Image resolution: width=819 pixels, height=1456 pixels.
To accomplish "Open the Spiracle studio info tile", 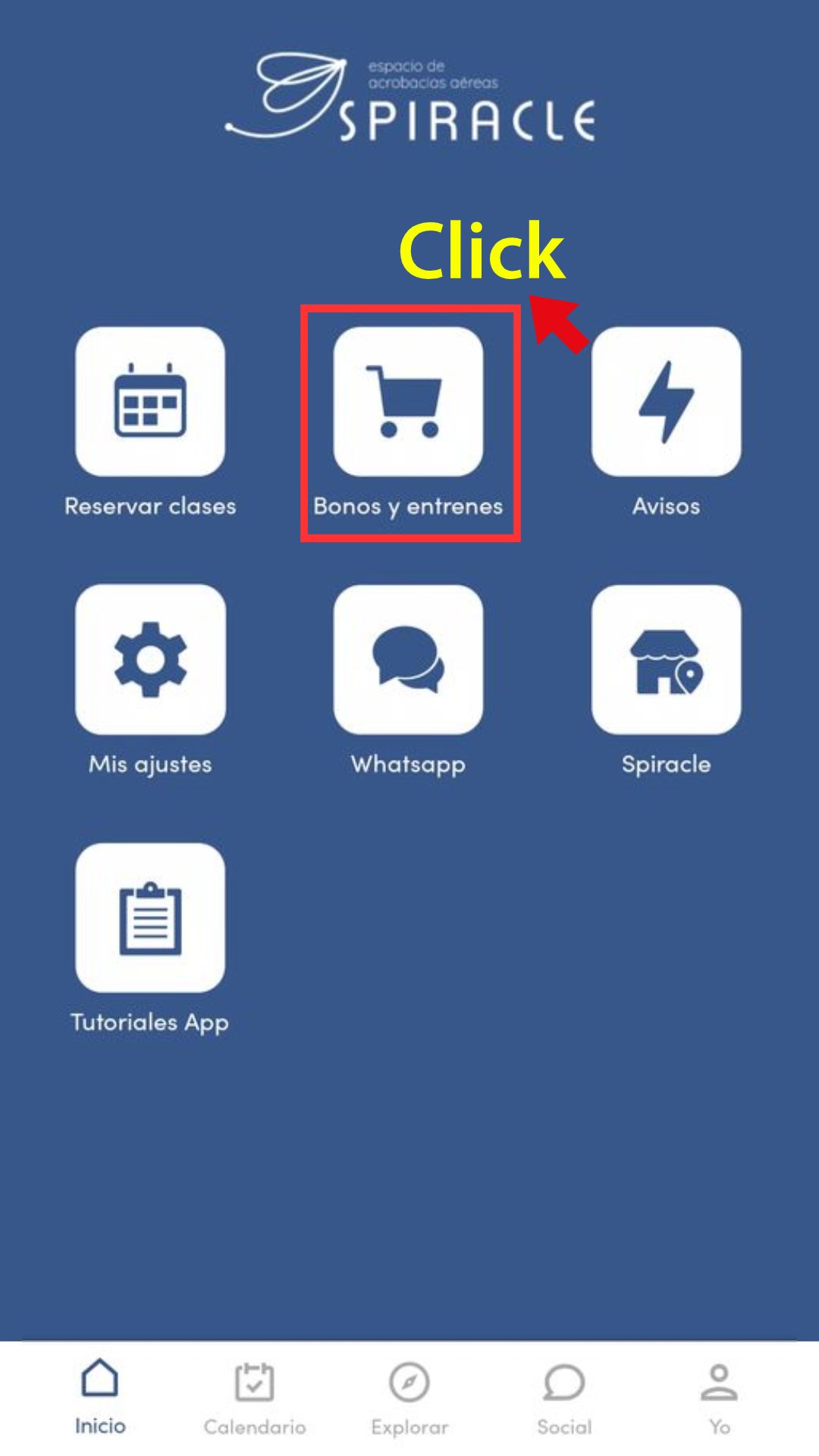I will (666, 659).
